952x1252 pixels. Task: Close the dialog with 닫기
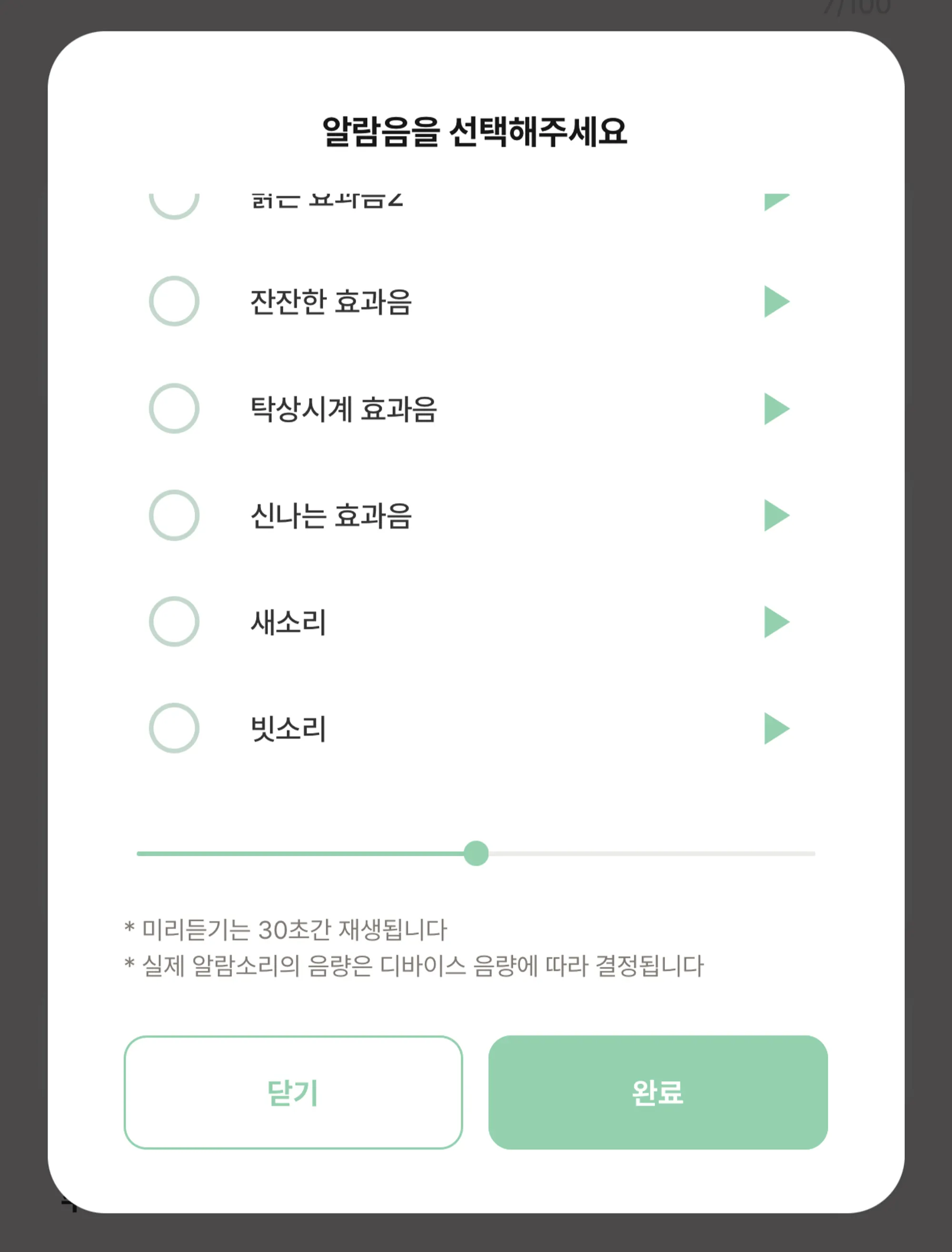[x=293, y=1092]
